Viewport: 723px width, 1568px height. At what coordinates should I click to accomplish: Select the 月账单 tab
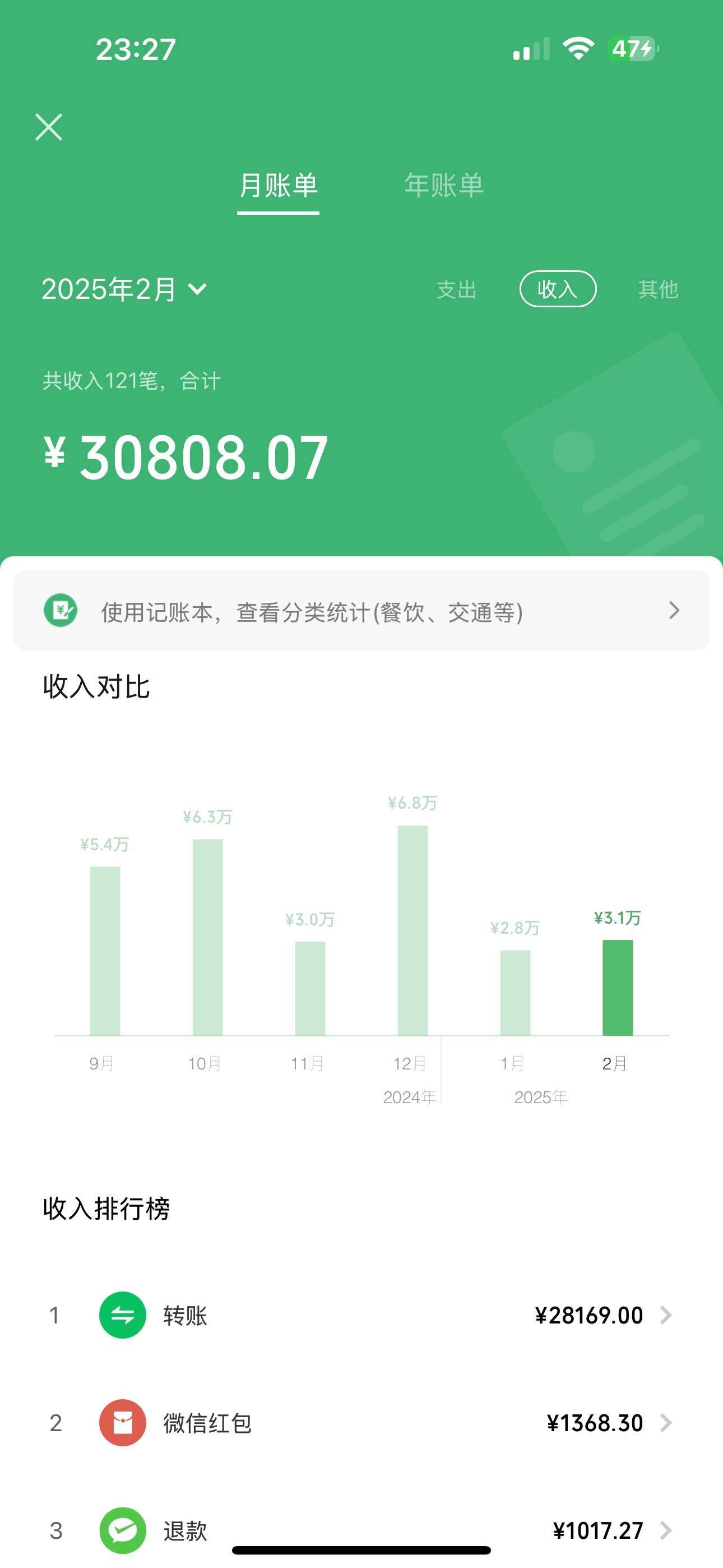point(278,185)
